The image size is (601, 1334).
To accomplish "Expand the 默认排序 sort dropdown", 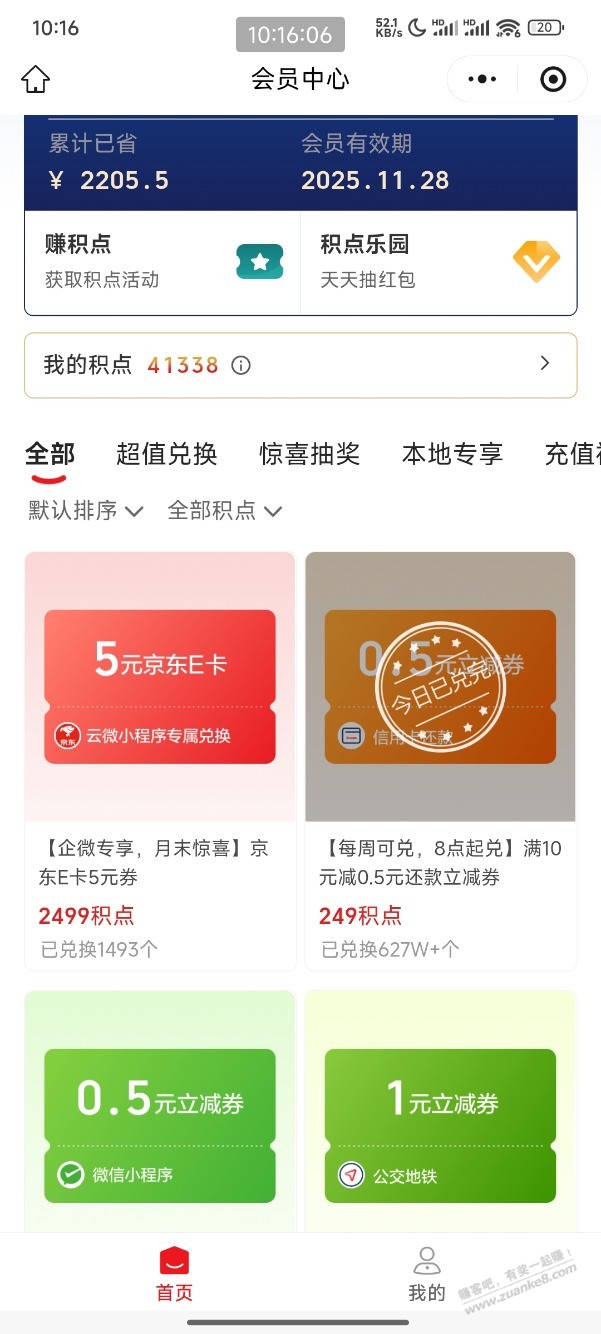I will coord(86,511).
